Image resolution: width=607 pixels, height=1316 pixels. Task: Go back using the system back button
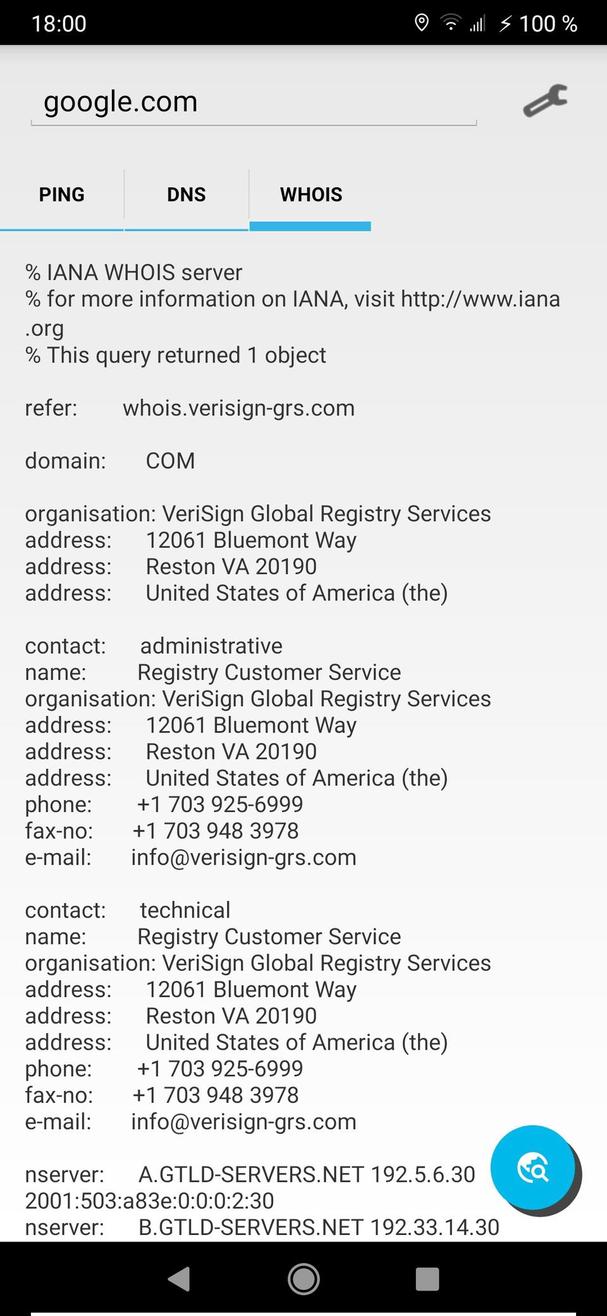tap(179, 1278)
